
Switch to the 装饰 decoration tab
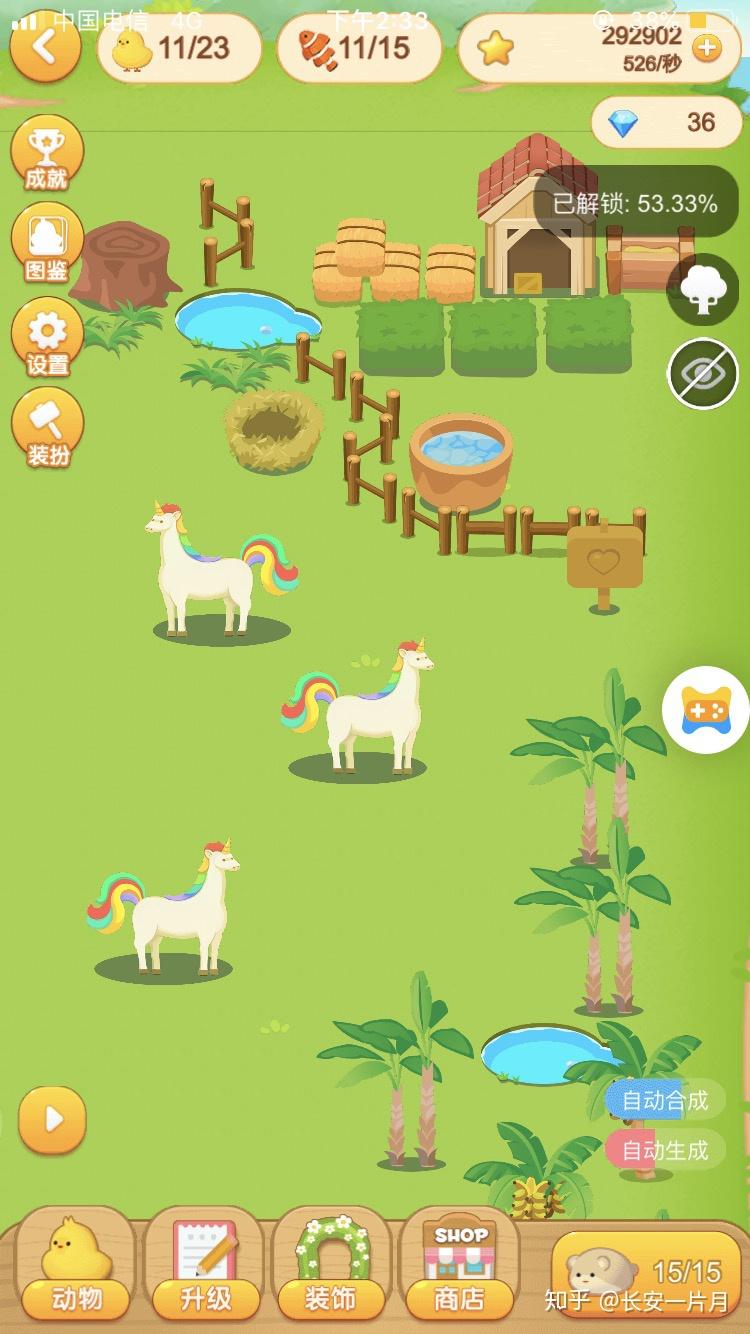pyautogui.click(x=332, y=1265)
